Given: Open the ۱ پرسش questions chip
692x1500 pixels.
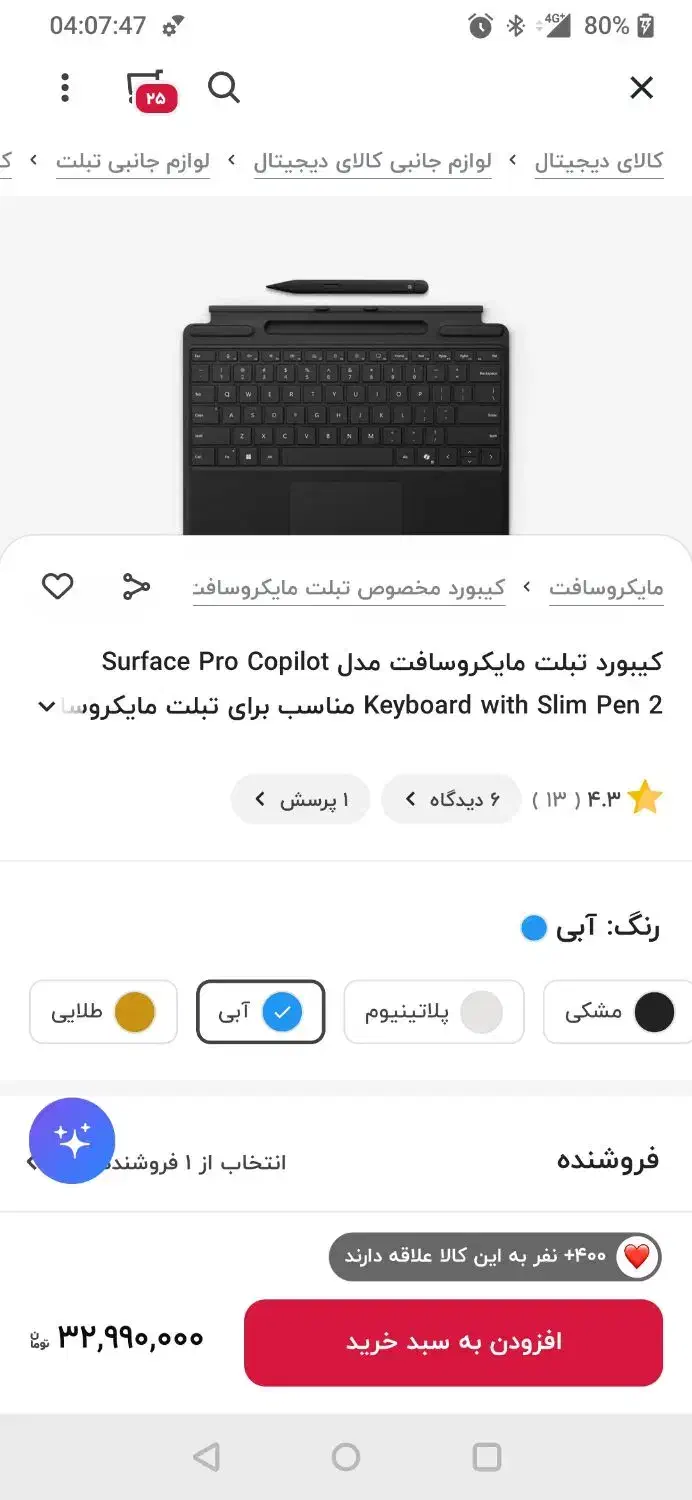Looking at the screenshot, I should (x=301, y=799).
